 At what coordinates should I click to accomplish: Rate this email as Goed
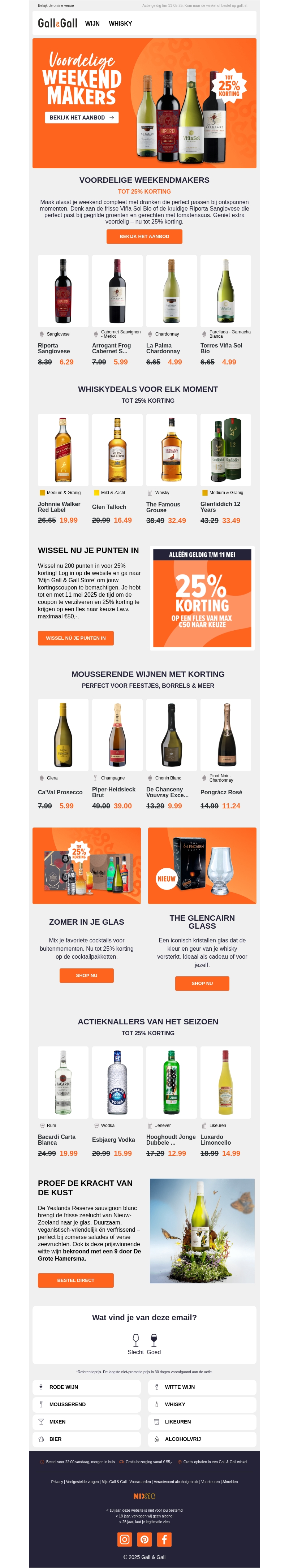tap(154, 1343)
